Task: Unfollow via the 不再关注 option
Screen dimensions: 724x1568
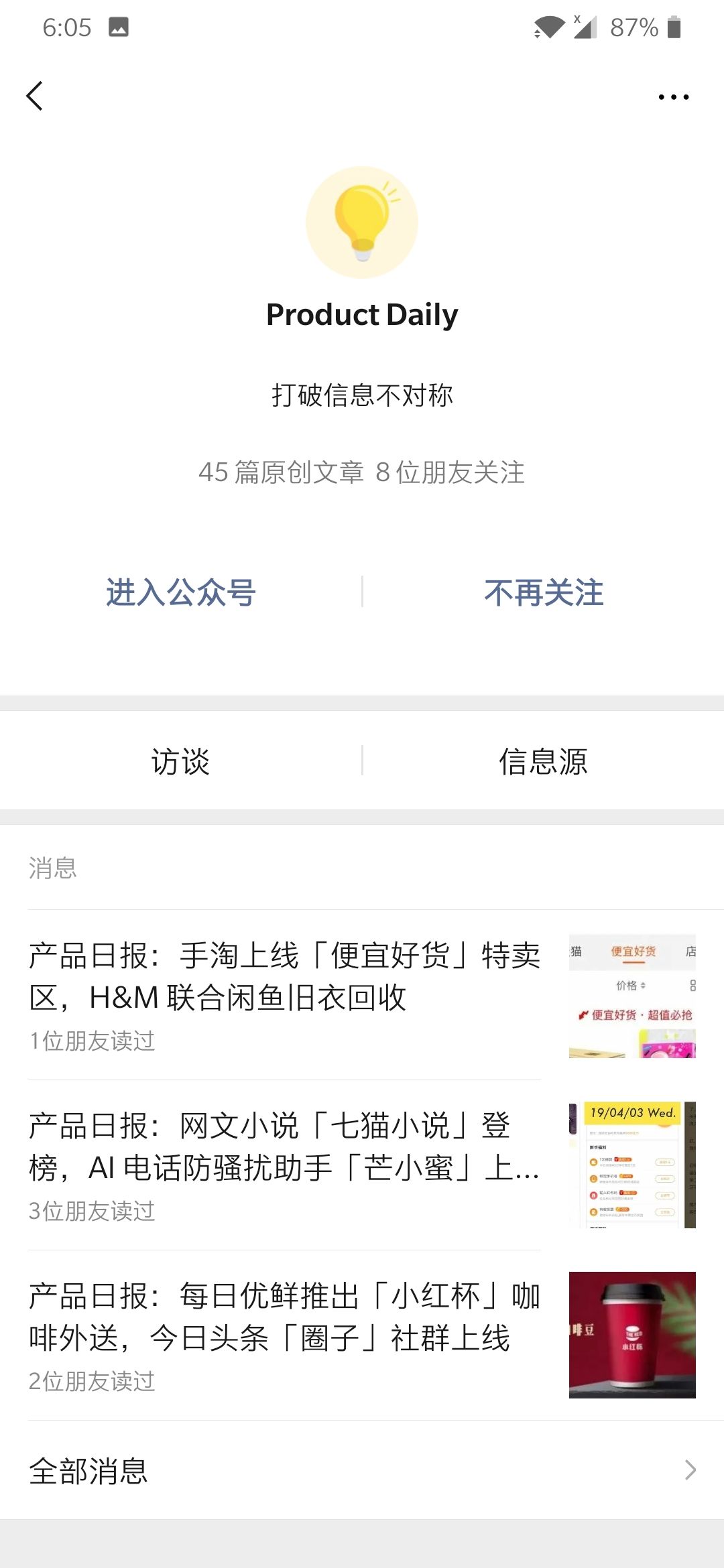Action: point(543,593)
